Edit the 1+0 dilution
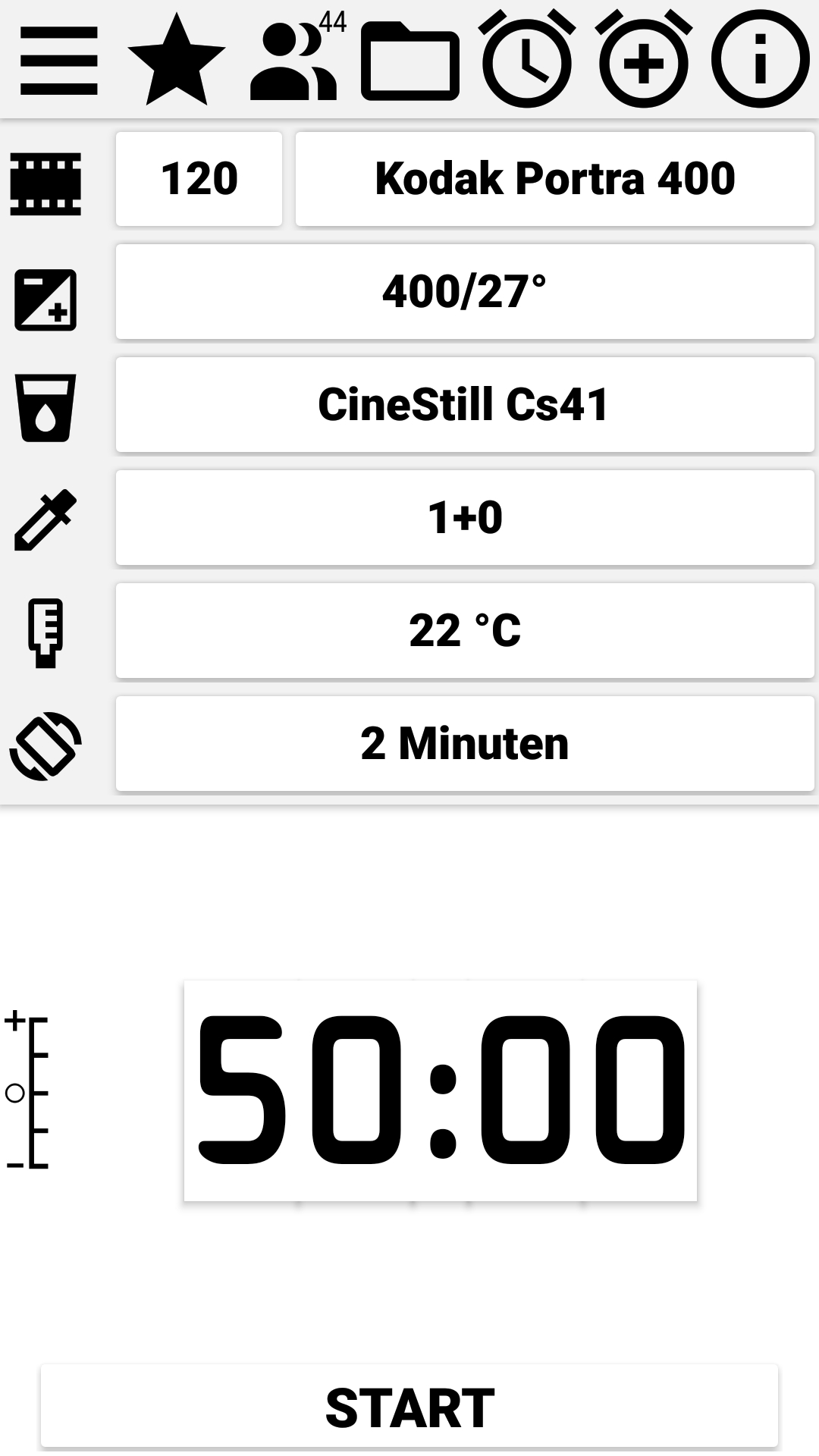The height and width of the screenshot is (1456, 819). [465, 518]
